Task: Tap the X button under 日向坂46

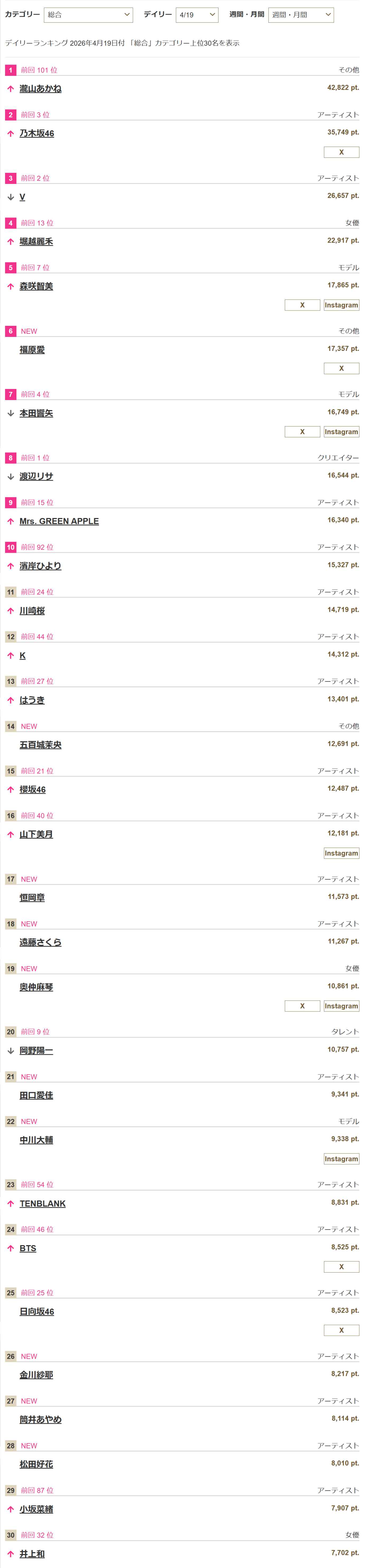Action: (x=341, y=1330)
